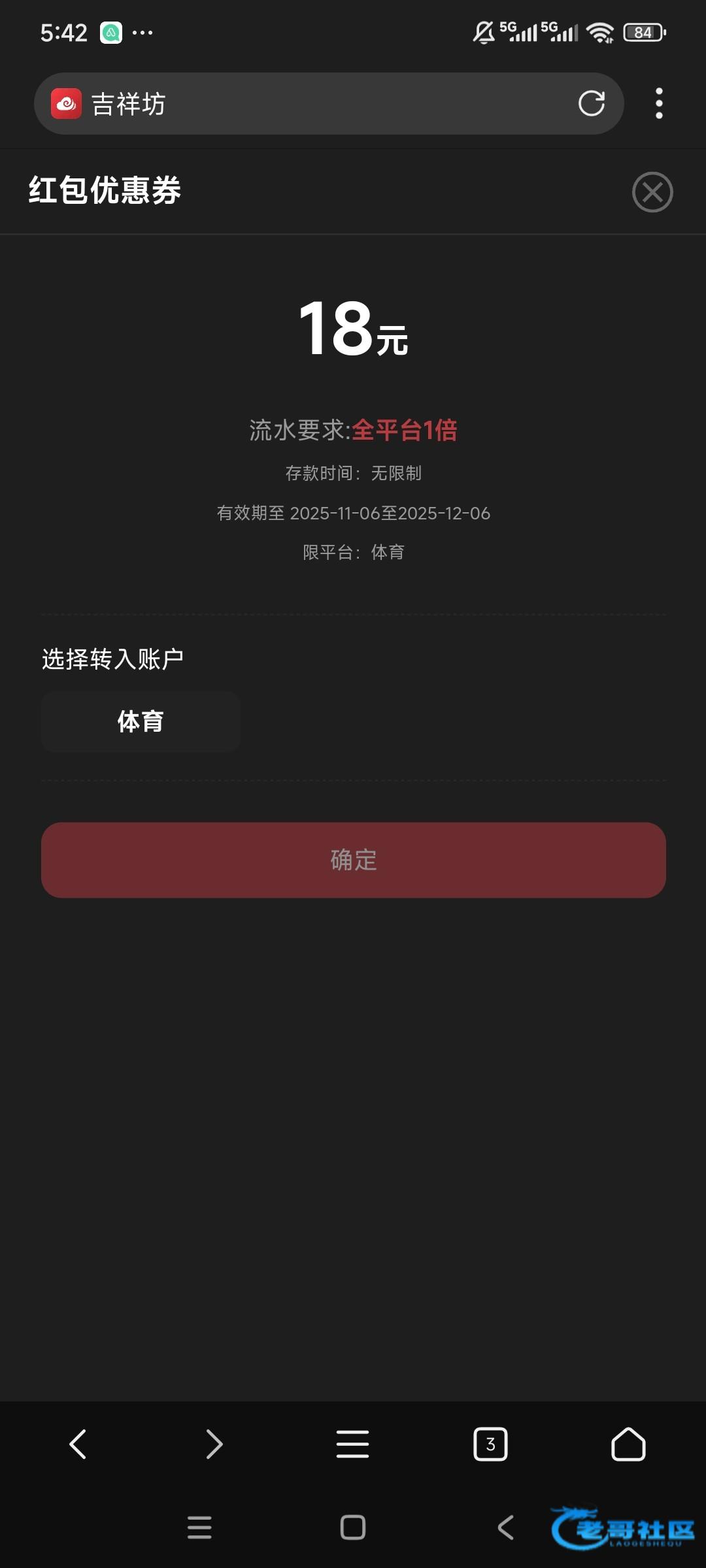706x1568 pixels.
Task: Go to the browser home page
Action: pyautogui.click(x=628, y=1444)
